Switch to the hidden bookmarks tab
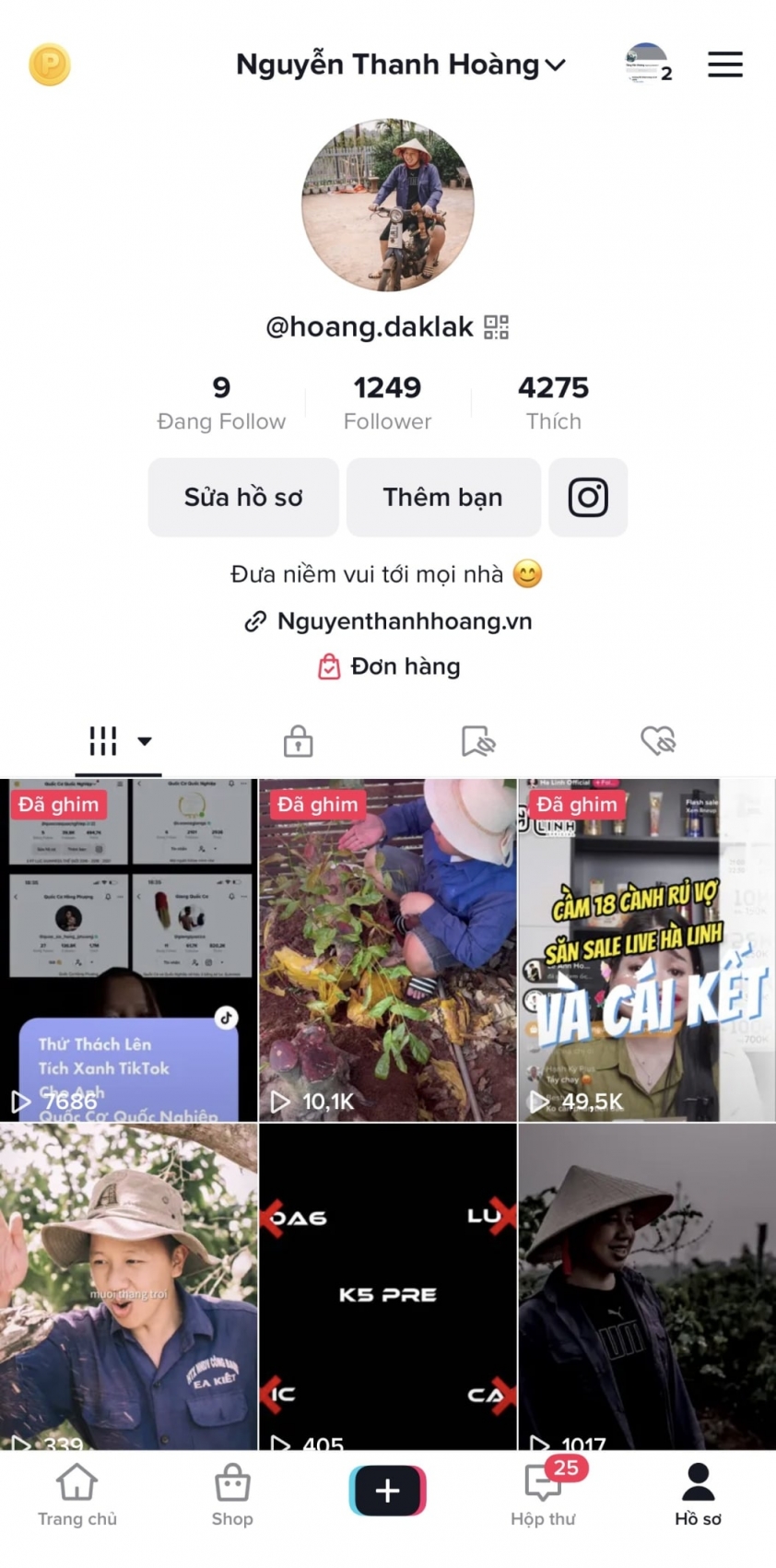The image size is (776, 1568). coord(478,741)
